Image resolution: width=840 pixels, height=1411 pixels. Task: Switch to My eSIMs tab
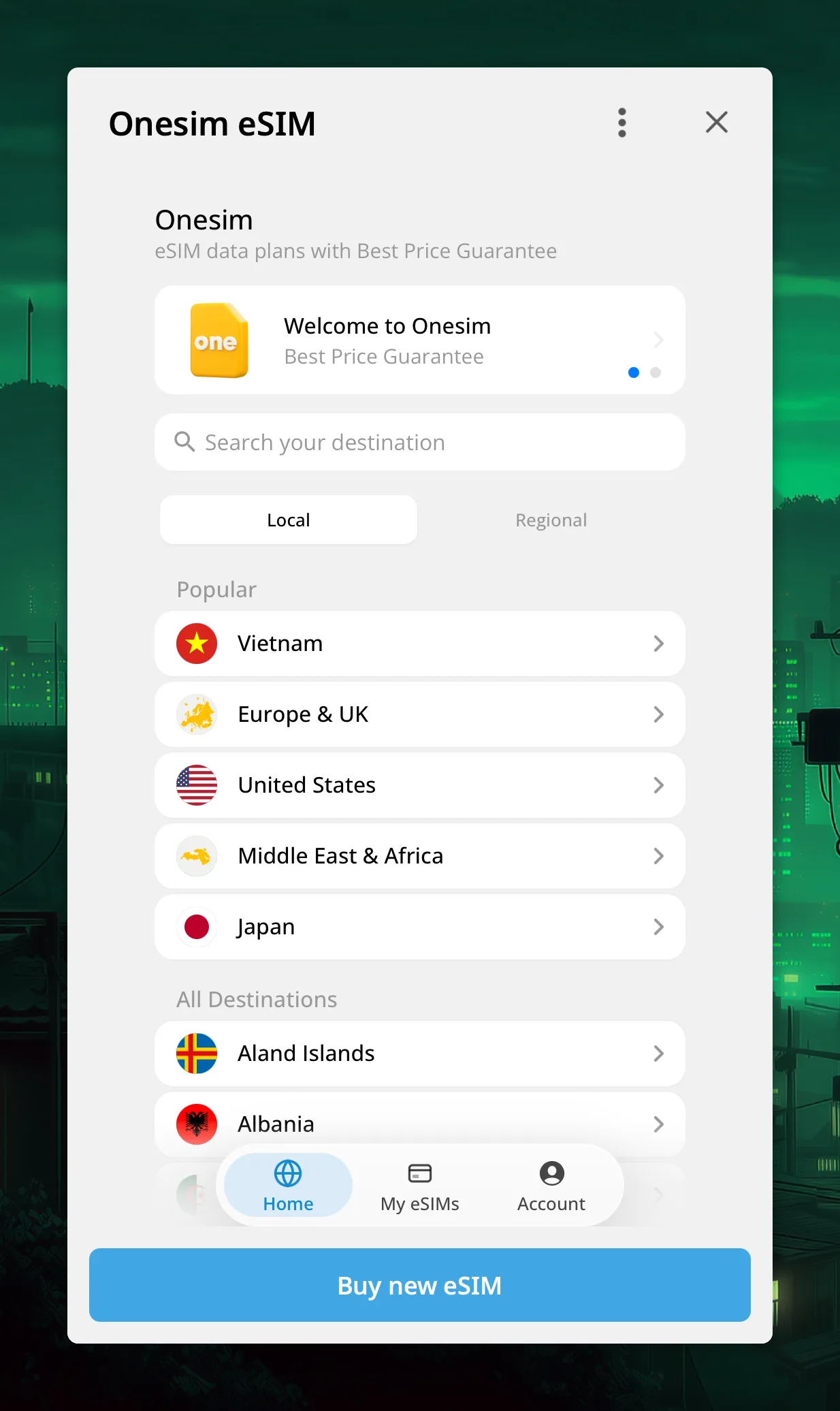click(419, 1186)
